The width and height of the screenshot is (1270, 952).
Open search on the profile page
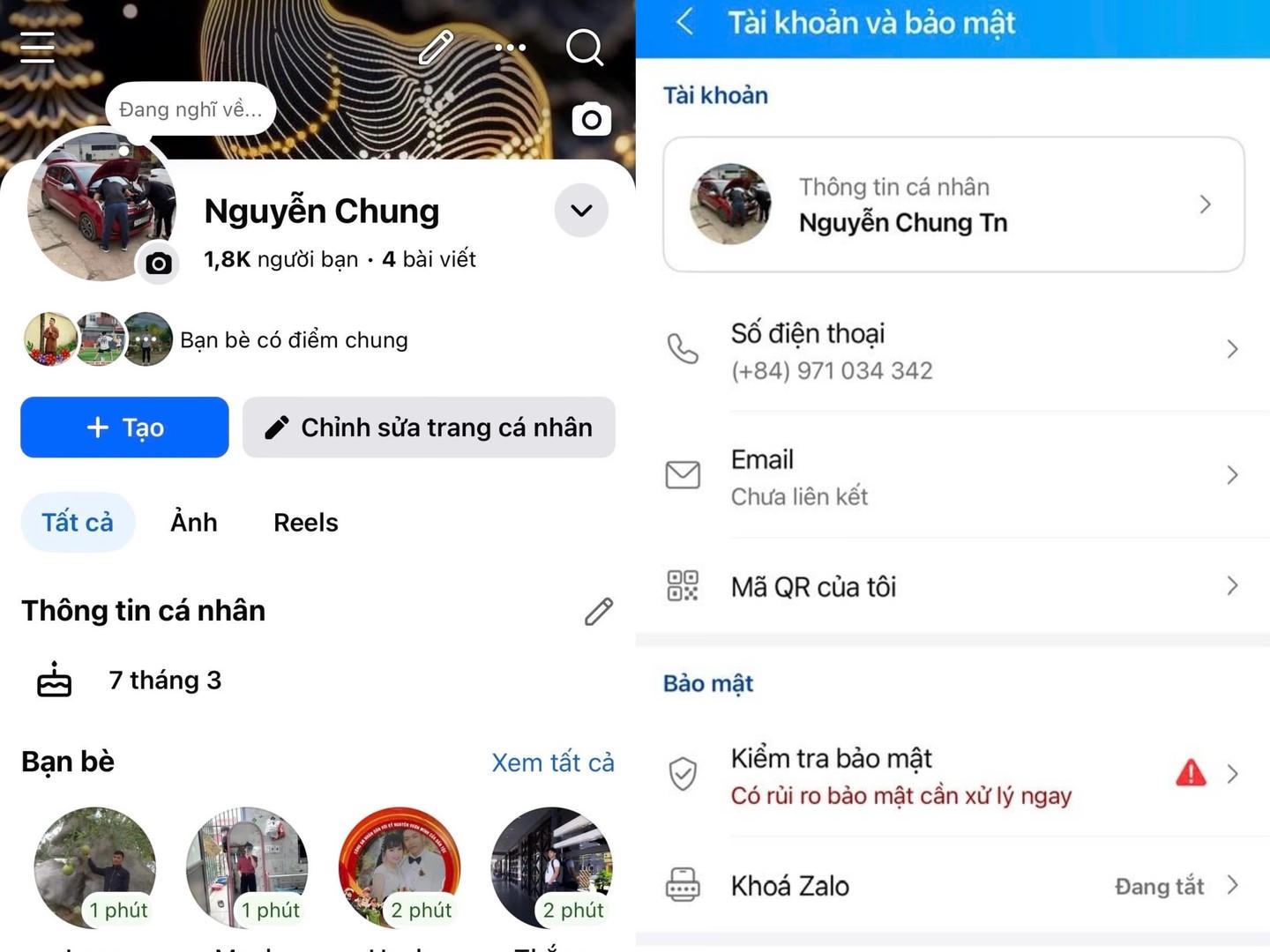pos(585,48)
